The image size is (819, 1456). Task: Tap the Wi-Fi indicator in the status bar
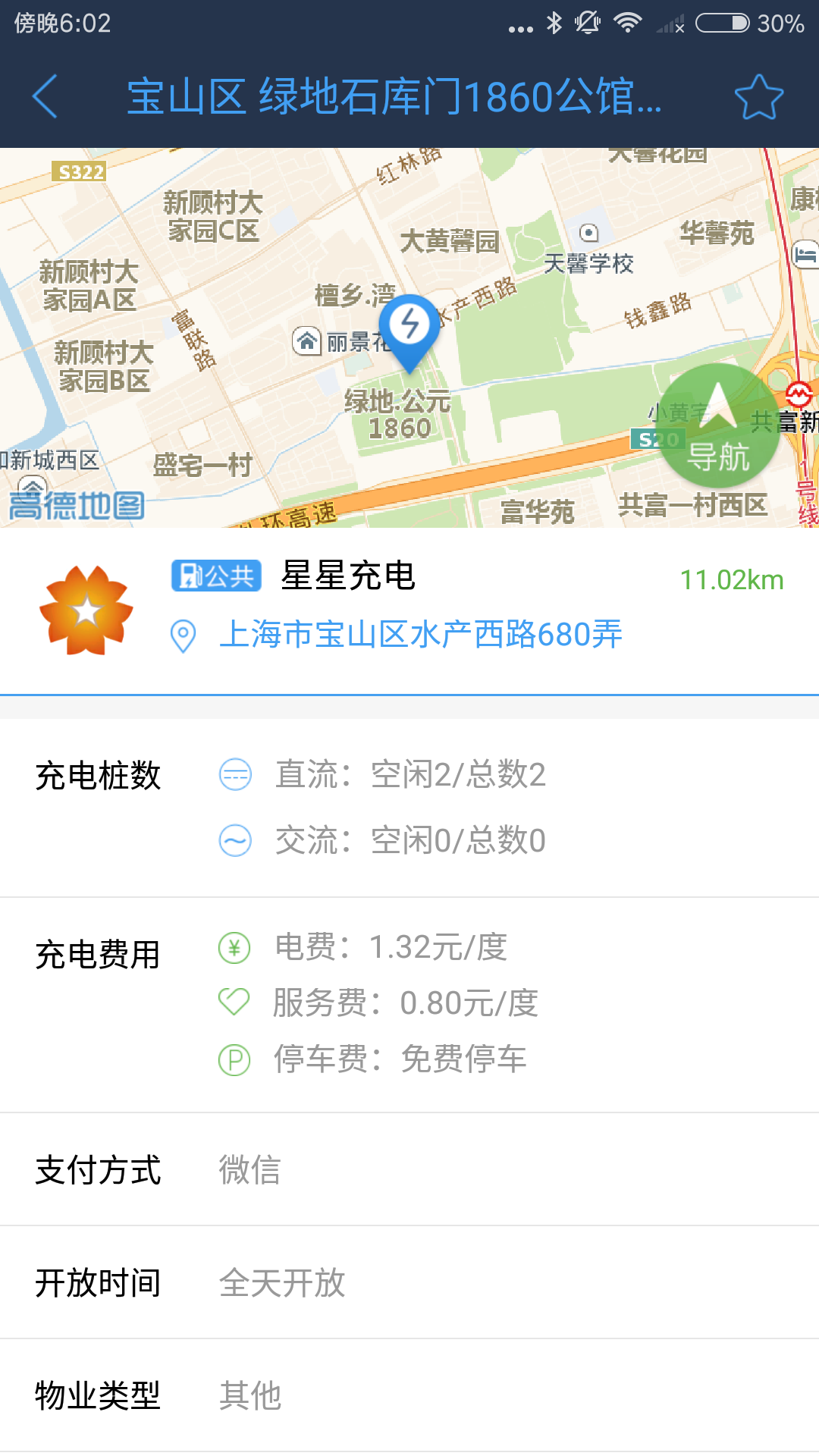pyautogui.click(x=626, y=23)
